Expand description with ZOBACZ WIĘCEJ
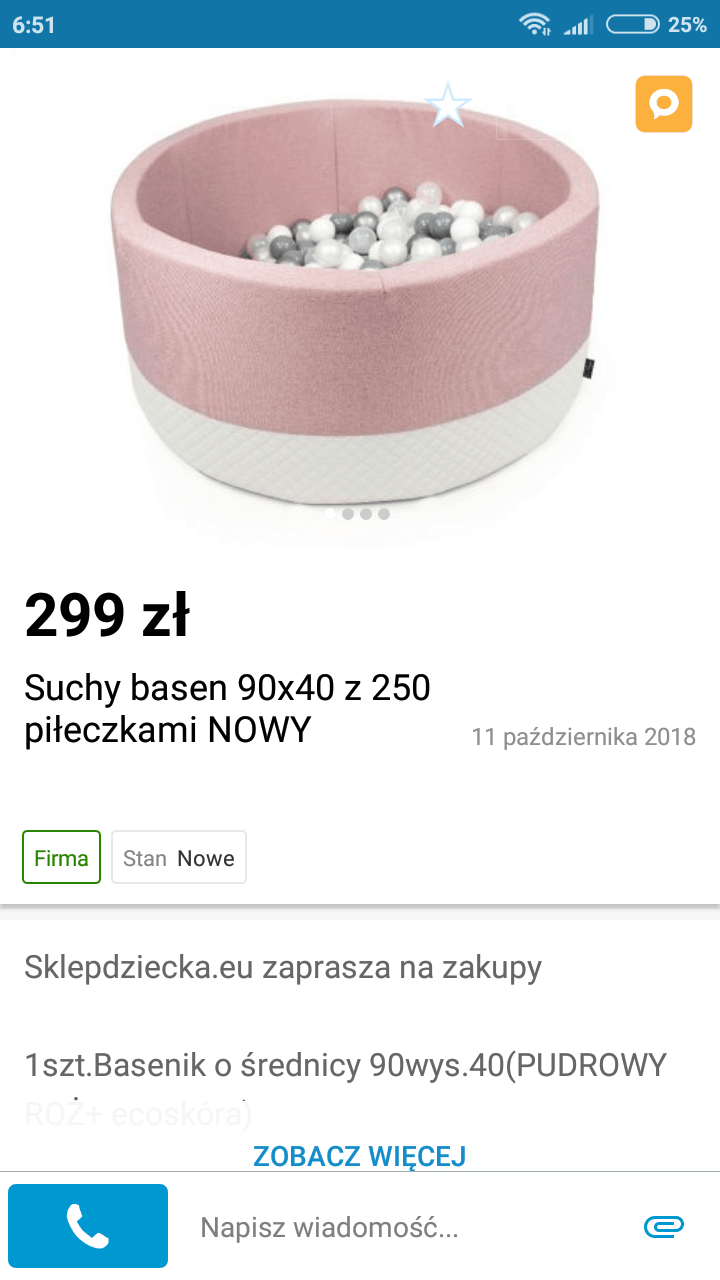720x1280 pixels. coord(360,1156)
